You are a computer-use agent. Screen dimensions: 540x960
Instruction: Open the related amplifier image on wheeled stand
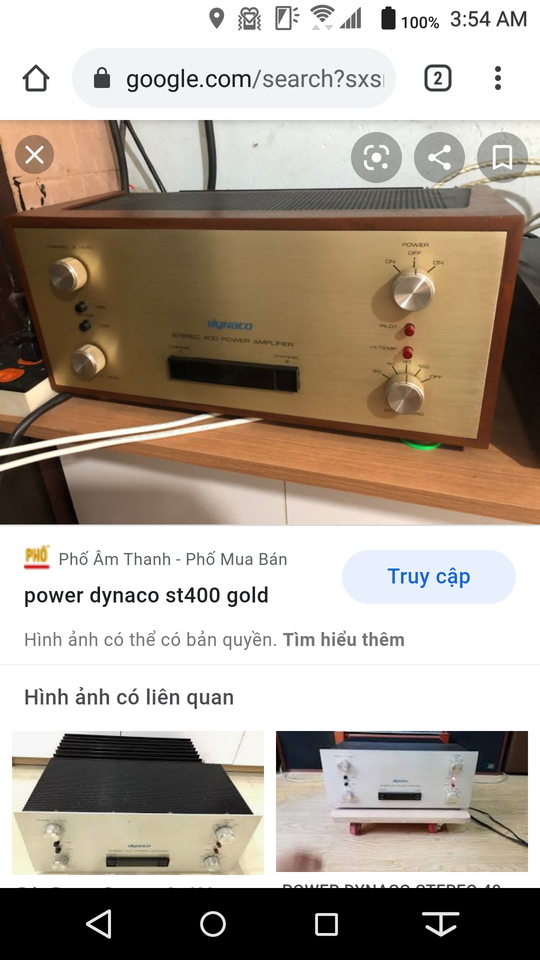click(x=402, y=801)
